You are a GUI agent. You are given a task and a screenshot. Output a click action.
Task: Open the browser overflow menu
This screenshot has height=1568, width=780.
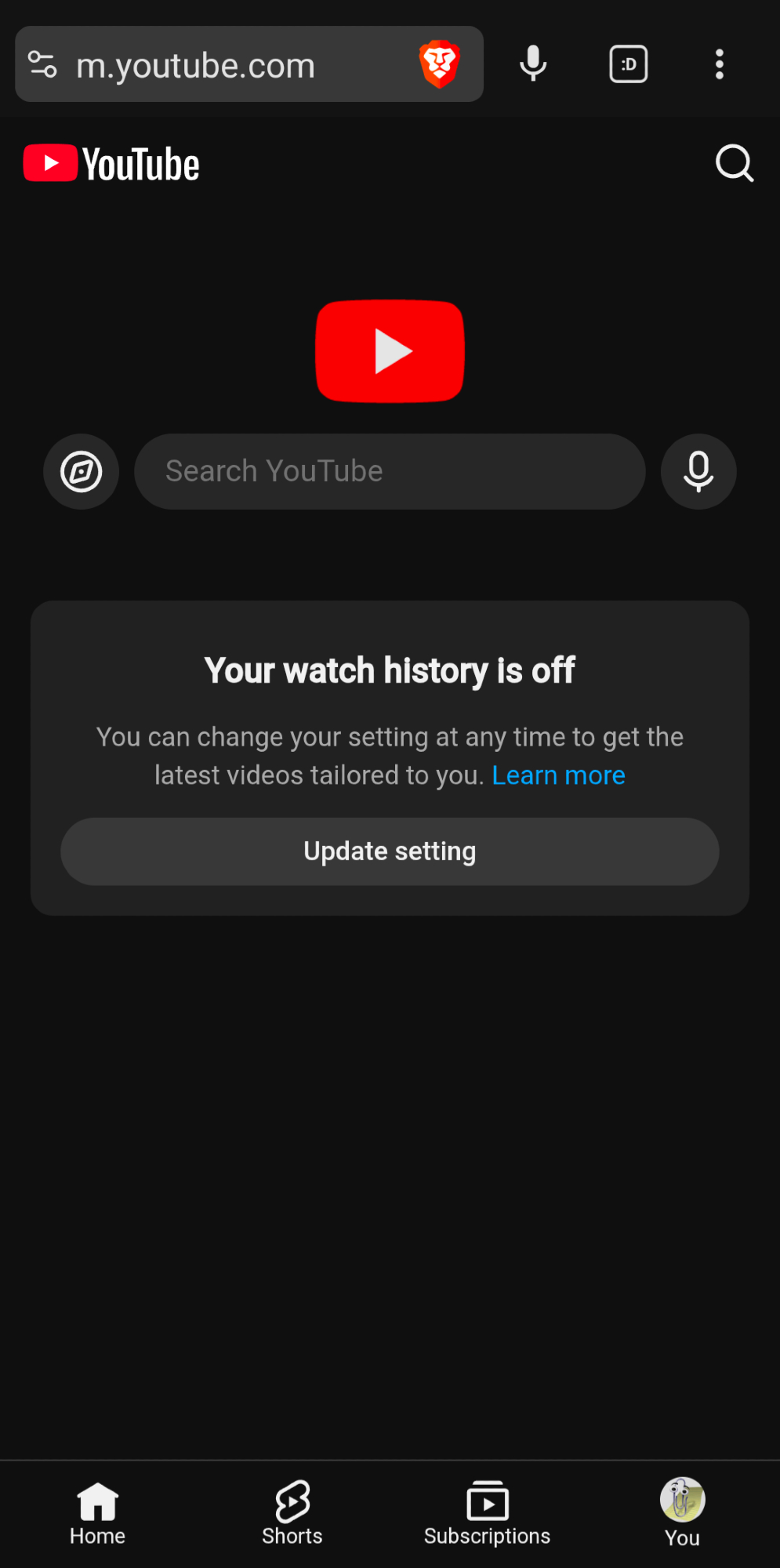(720, 64)
